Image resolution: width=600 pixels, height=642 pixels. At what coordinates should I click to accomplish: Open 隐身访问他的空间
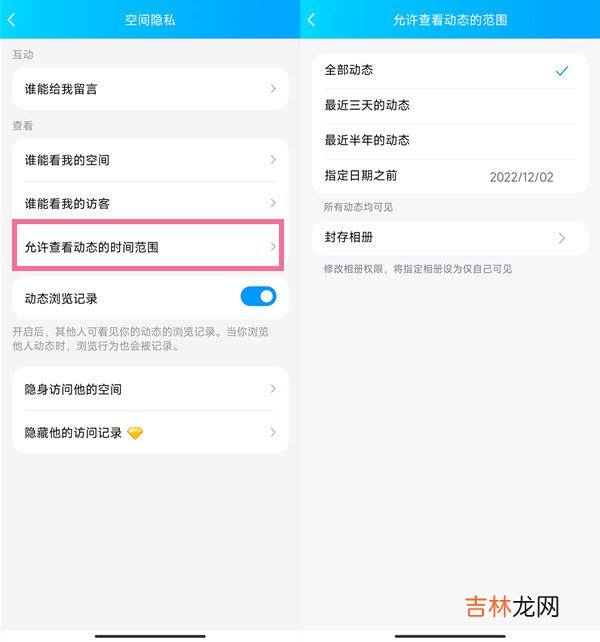tap(150, 389)
